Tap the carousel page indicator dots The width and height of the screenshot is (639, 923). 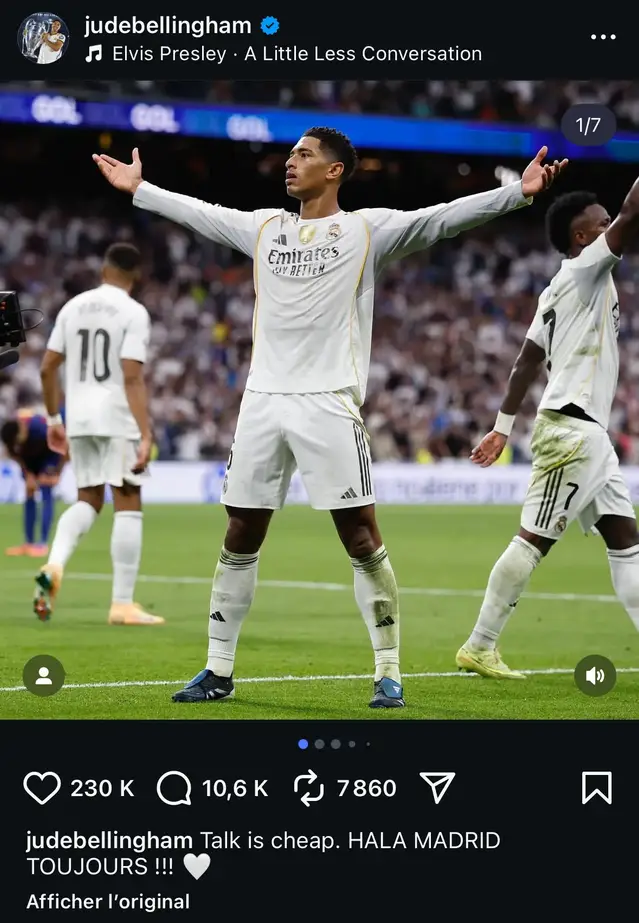click(x=335, y=744)
